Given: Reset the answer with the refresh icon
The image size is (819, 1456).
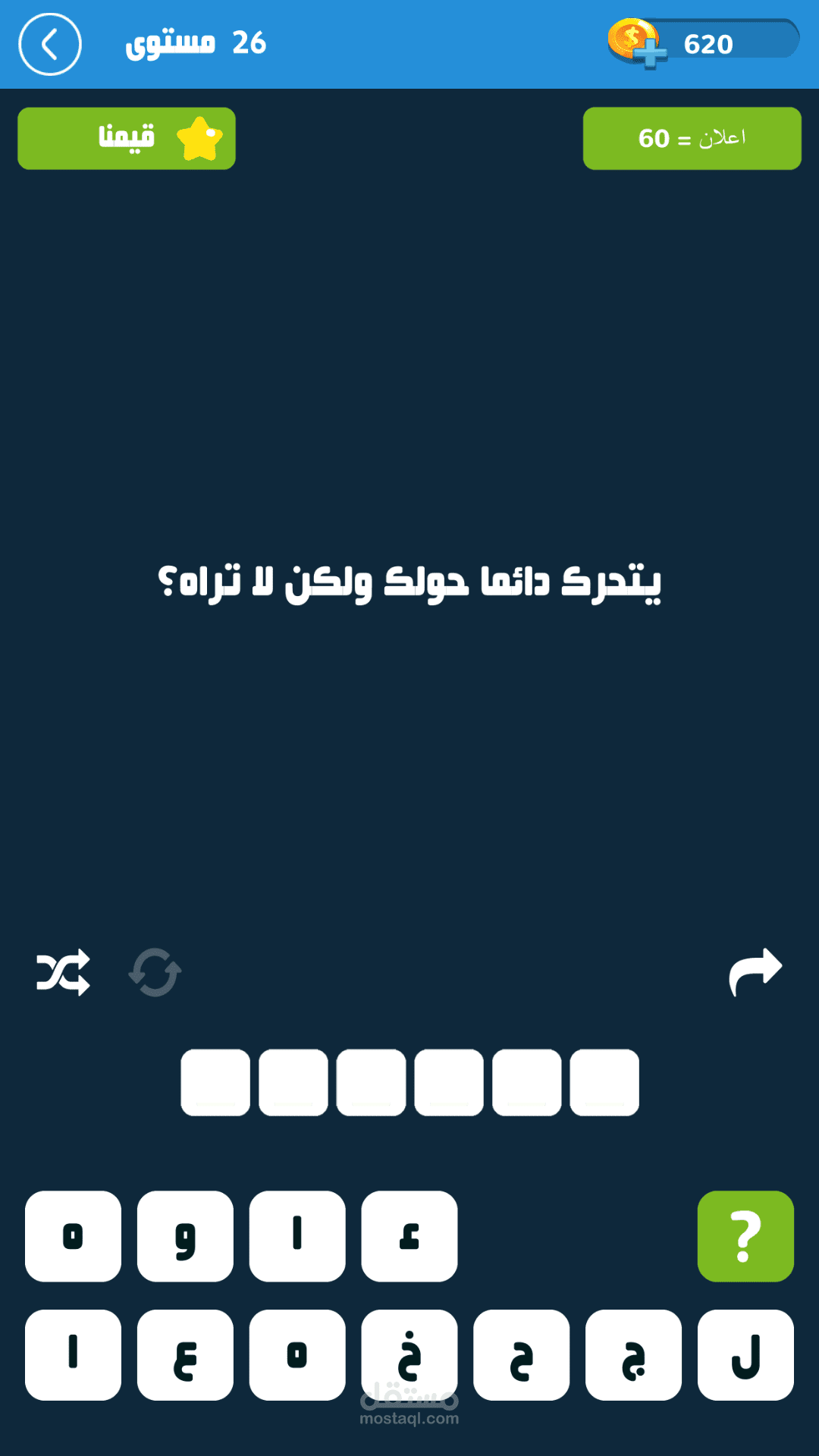Looking at the screenshot, I should (155, 972).
